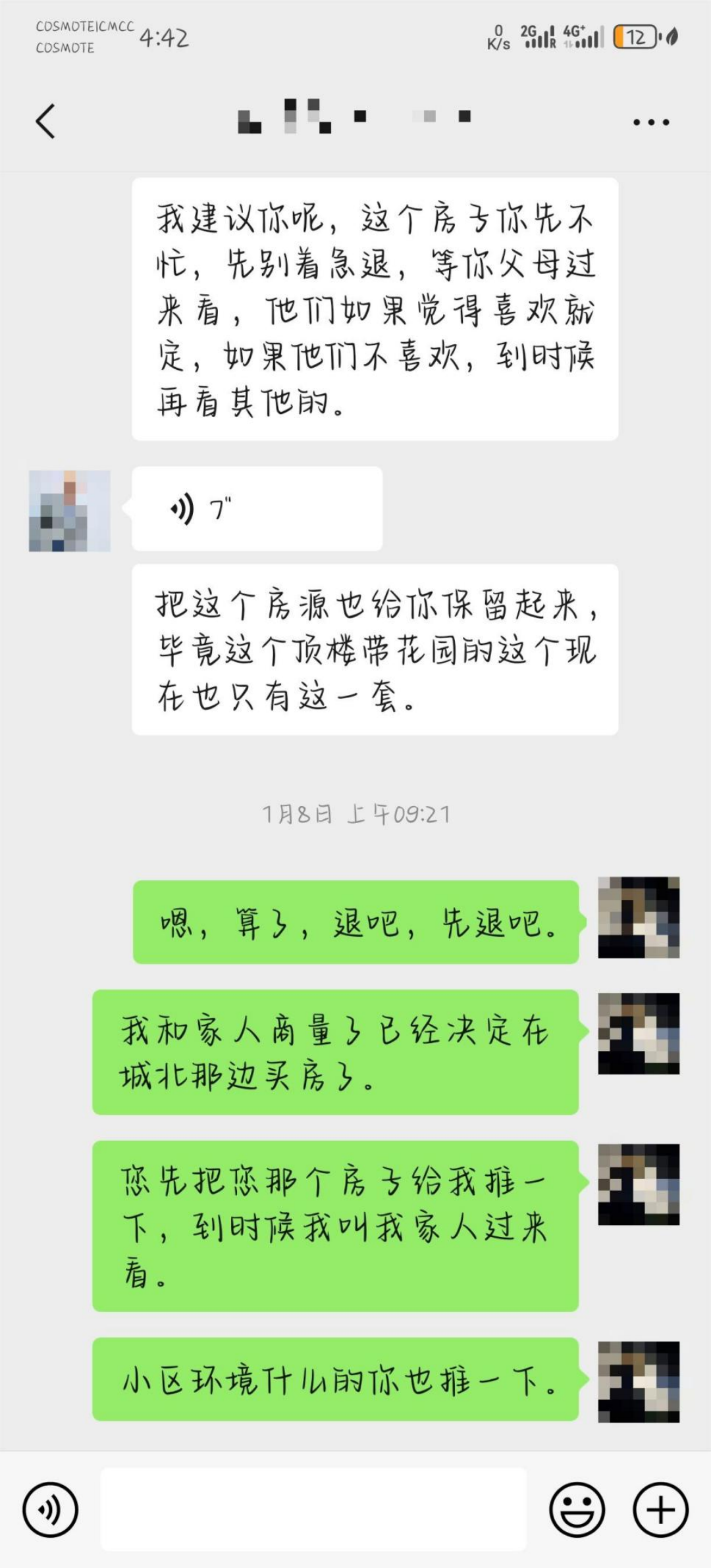Open the plus attachment menu
This screenshot has height=1568, width=711.
[660, 1509]
